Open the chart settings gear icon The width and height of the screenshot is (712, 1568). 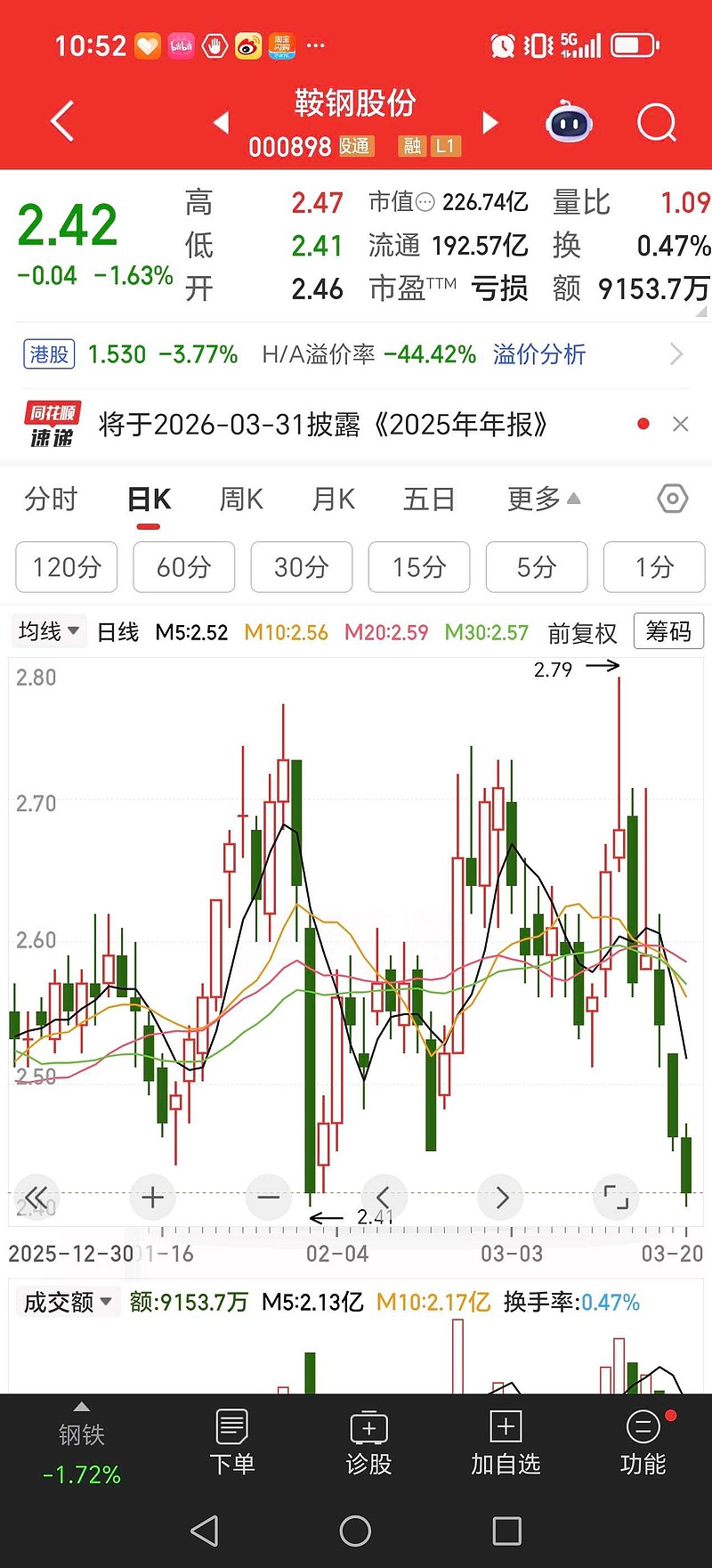click(671, 500)
